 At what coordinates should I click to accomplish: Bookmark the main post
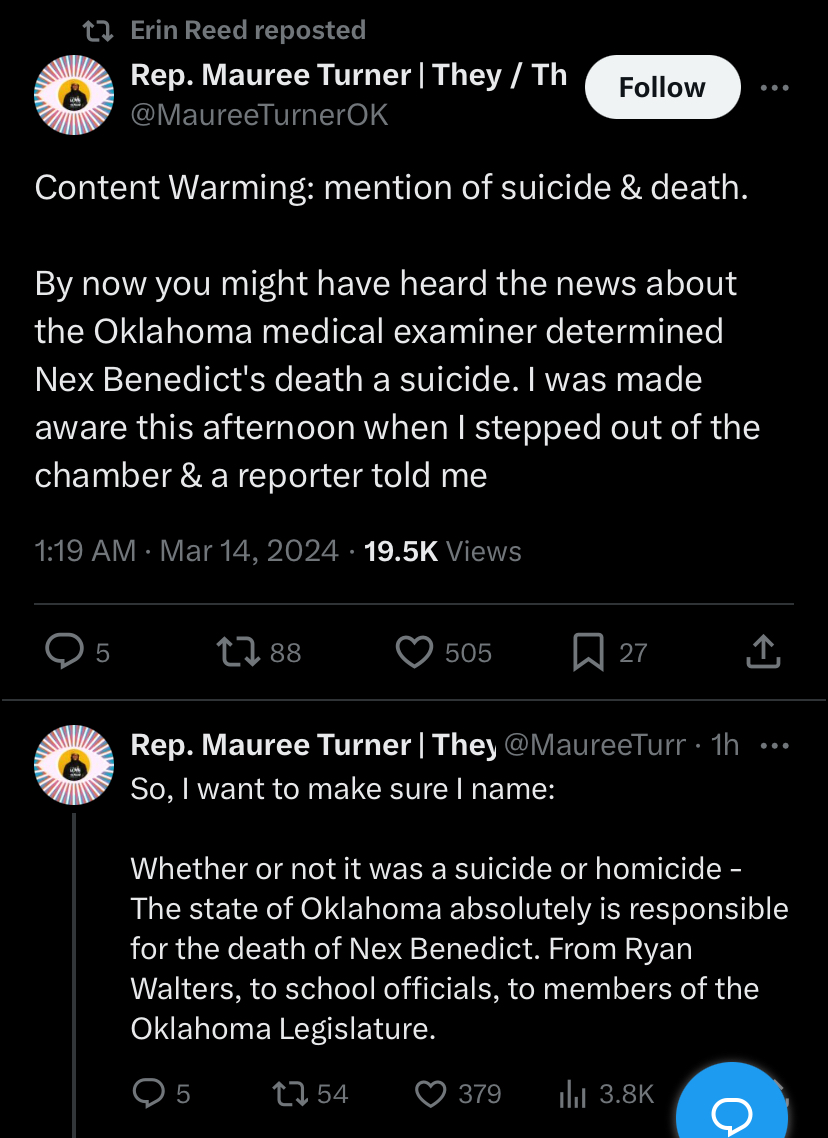[588, 652]
